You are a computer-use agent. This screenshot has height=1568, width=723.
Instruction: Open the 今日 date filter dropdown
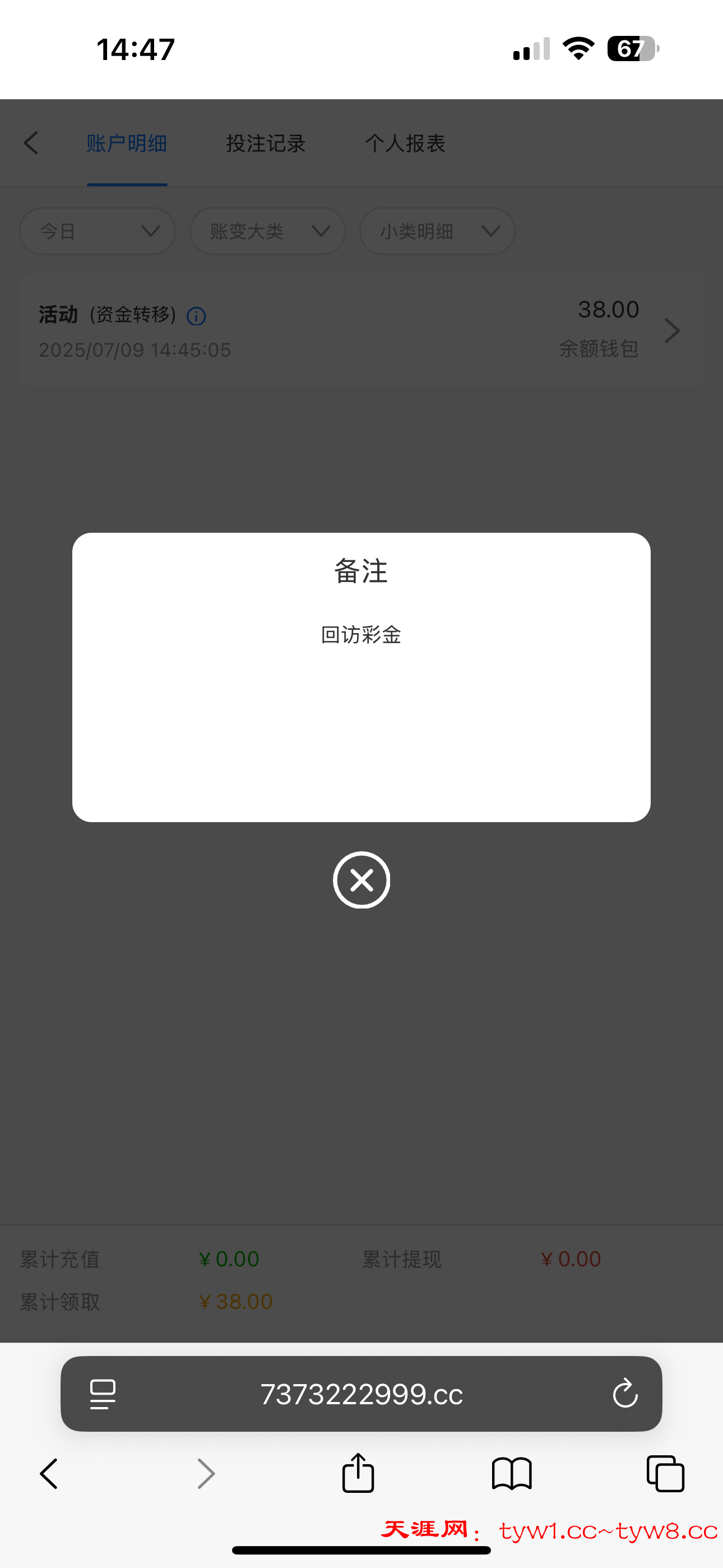click(x=98, y=231)
